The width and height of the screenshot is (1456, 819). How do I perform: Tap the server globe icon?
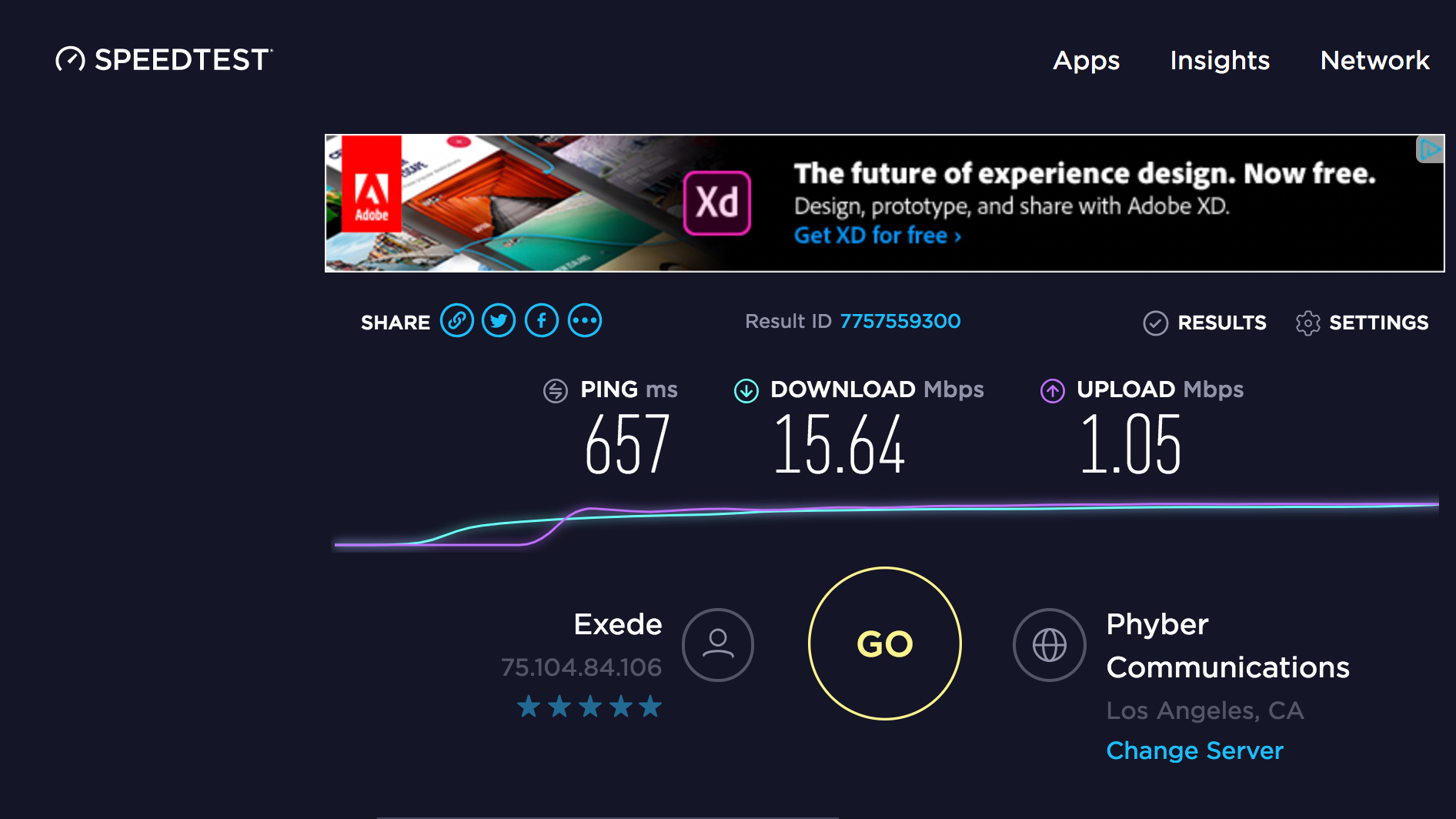pos(1049,644)
